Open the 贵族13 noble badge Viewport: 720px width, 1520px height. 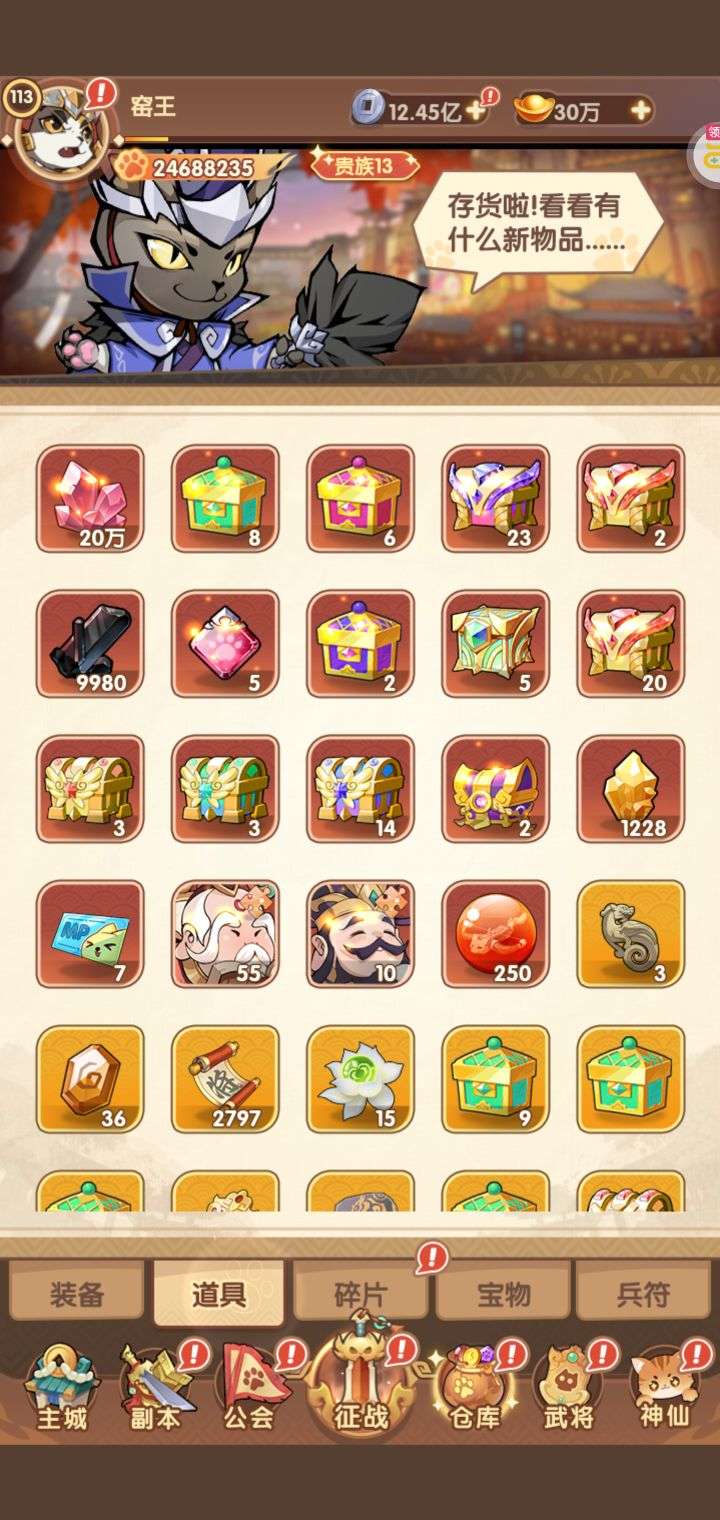click(x=364, y=165)
